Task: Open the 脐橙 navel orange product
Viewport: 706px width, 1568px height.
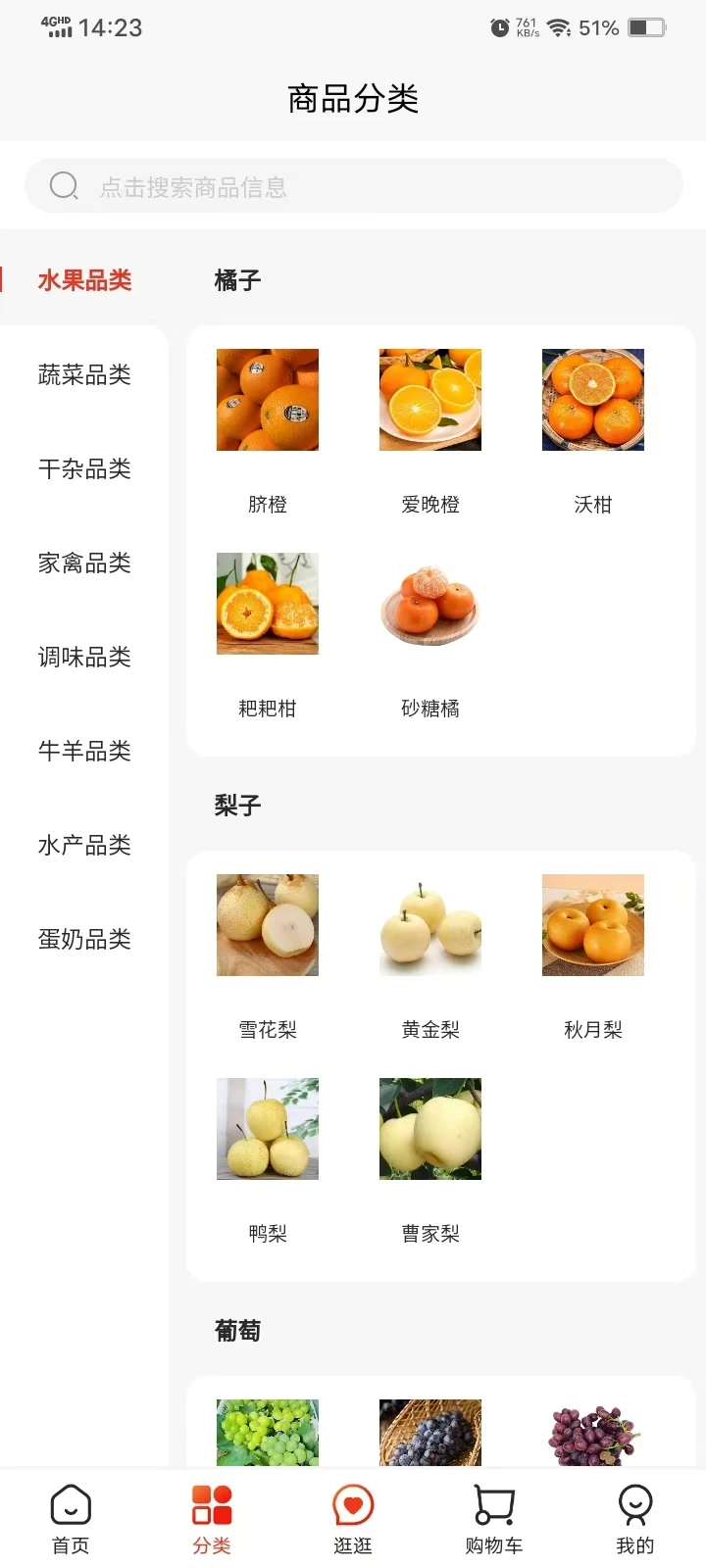Action: pos(267,400)
